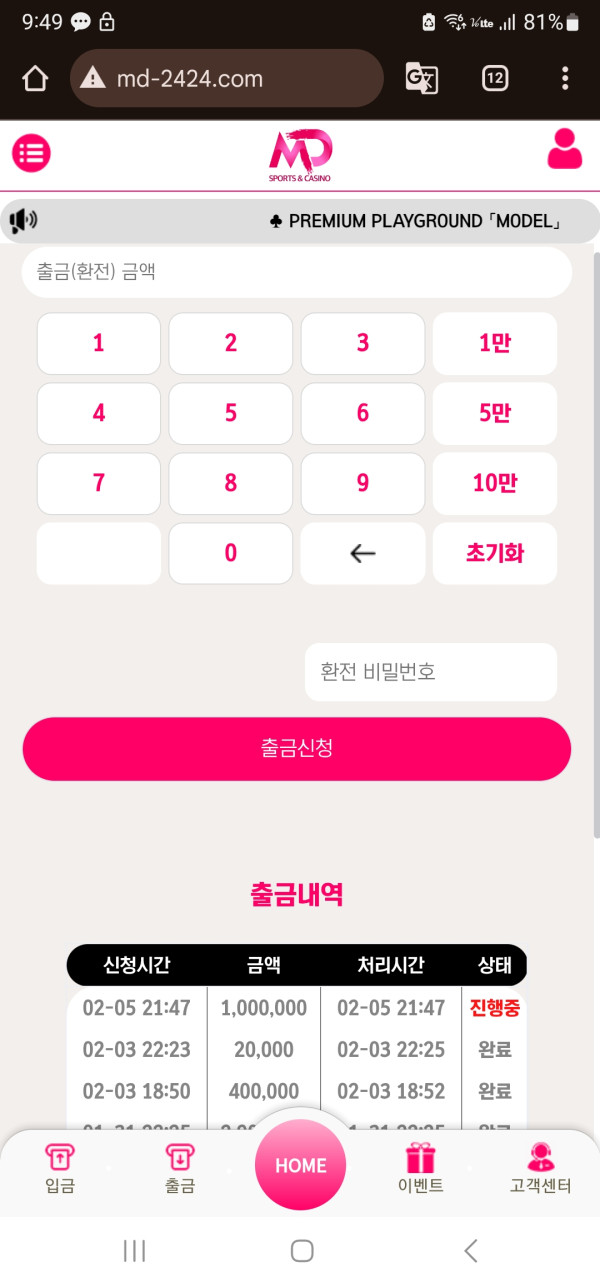Open the browser tab switcher
Viewport: 600px width, 1287px height.
point(495,78)
